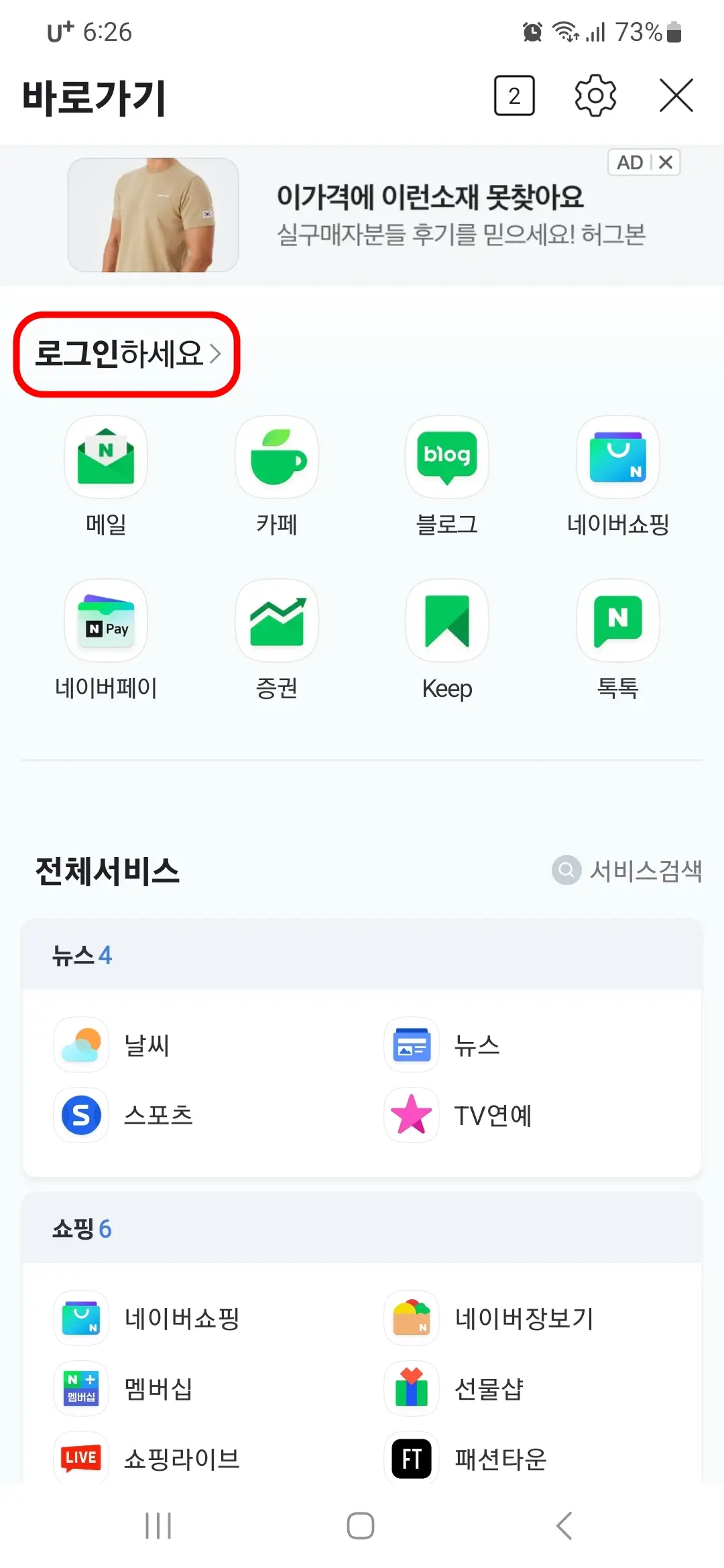This screenshot has height=1568, width=724.
Task: Tap the 선물샵 gift shop icon
Action: point(411,1388)
